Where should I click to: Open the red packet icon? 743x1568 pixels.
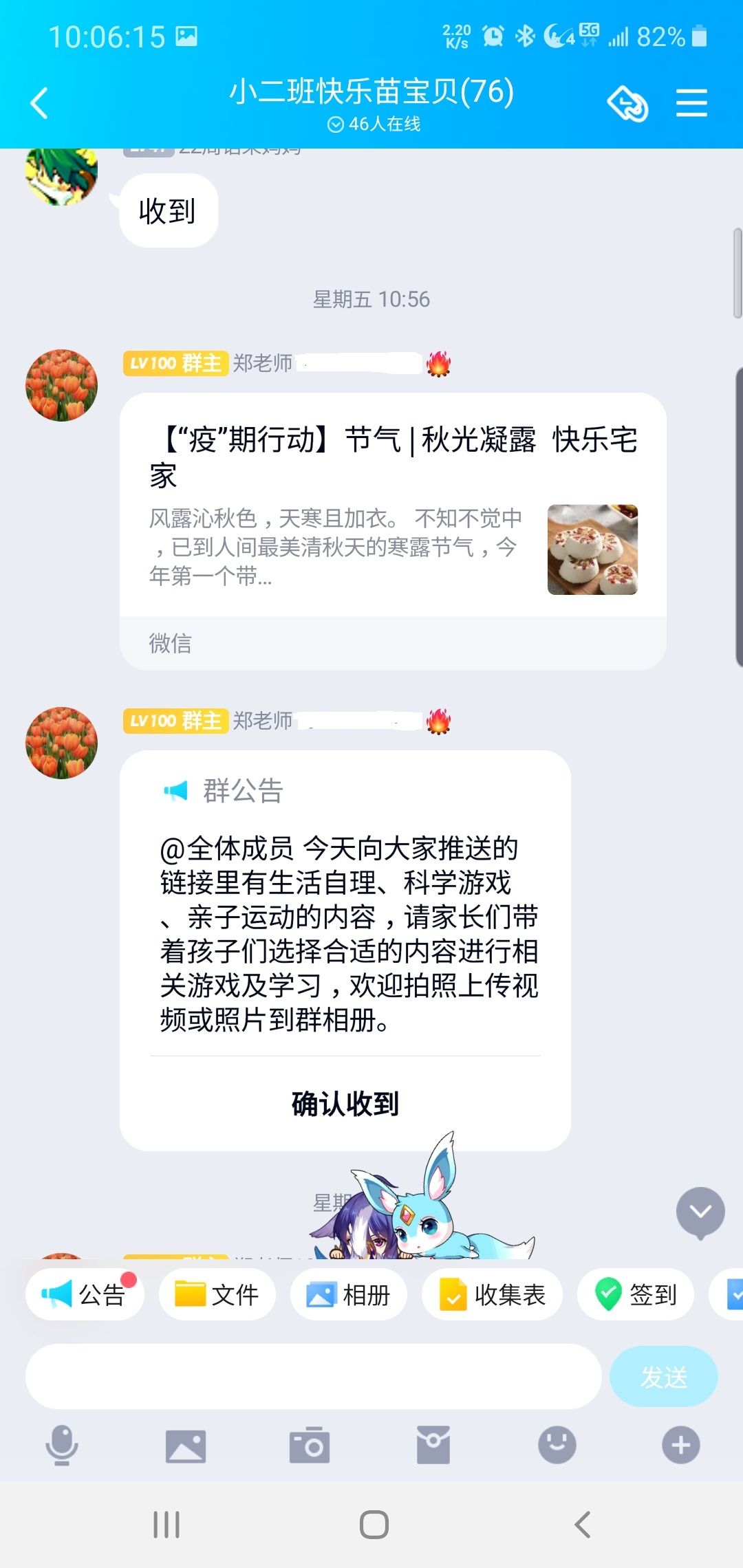pyautogui.click(x=433, y=1445)
